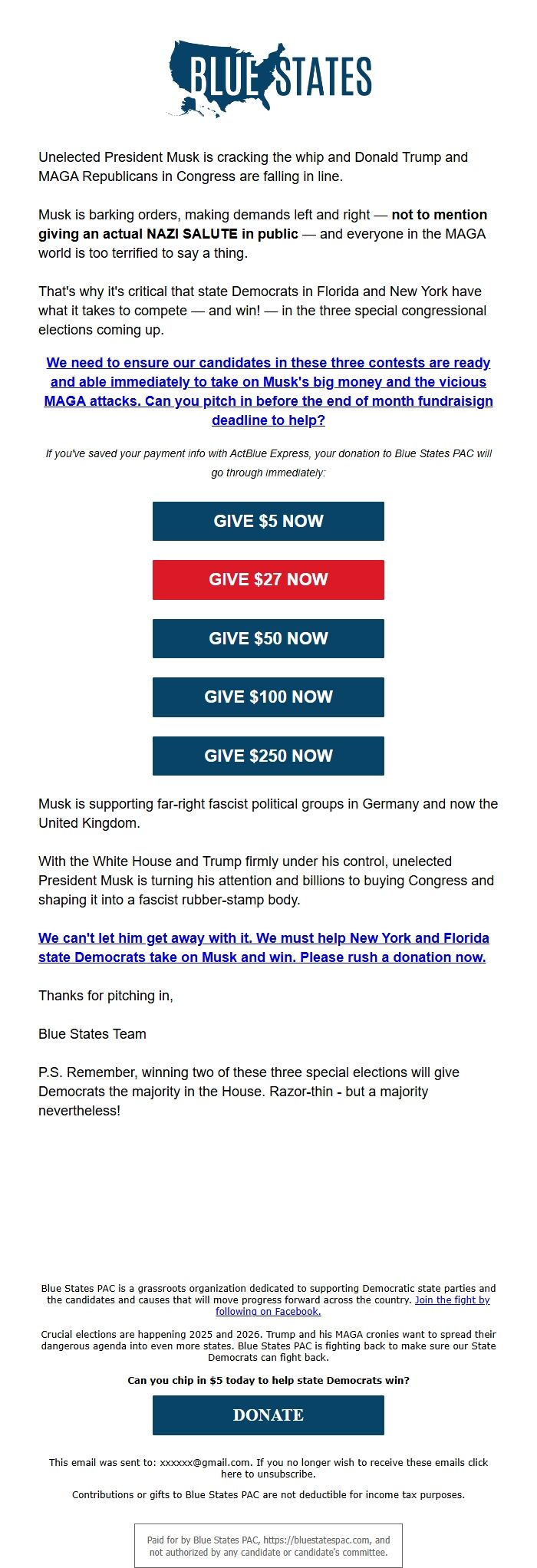Follow the 'We can't let him get away' link
Viewport: 537px width, 1568px height.
click(x=262, y=947)
